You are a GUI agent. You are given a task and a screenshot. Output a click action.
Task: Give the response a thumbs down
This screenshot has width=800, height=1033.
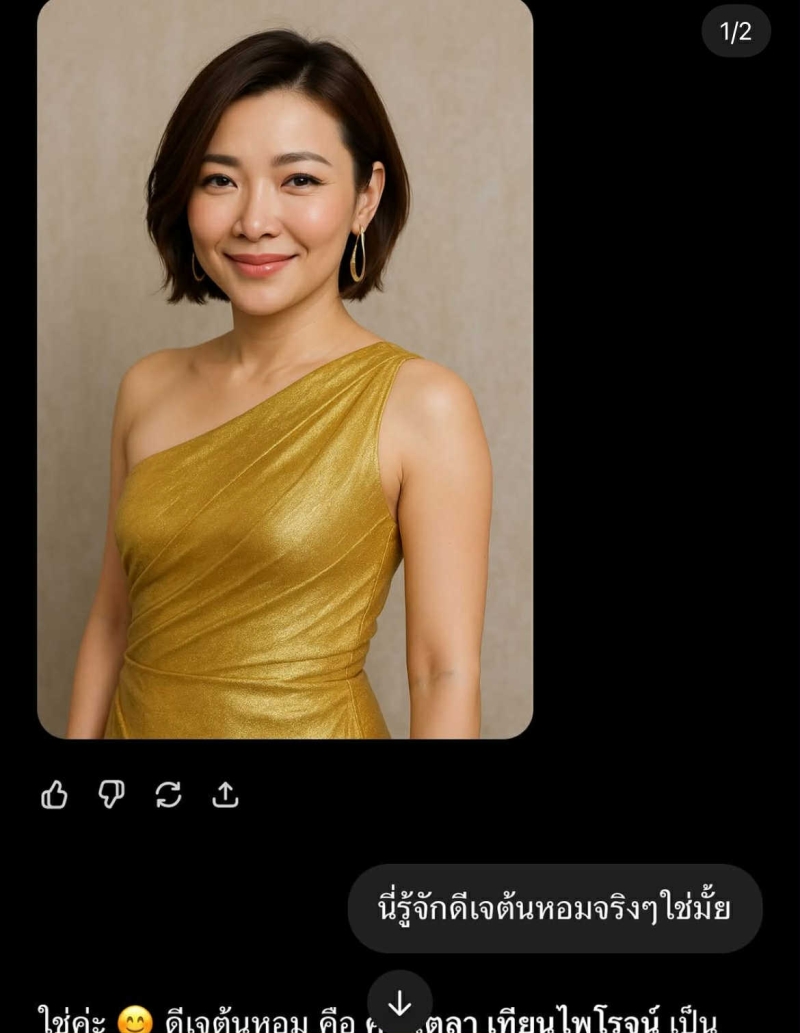point(111,795)
